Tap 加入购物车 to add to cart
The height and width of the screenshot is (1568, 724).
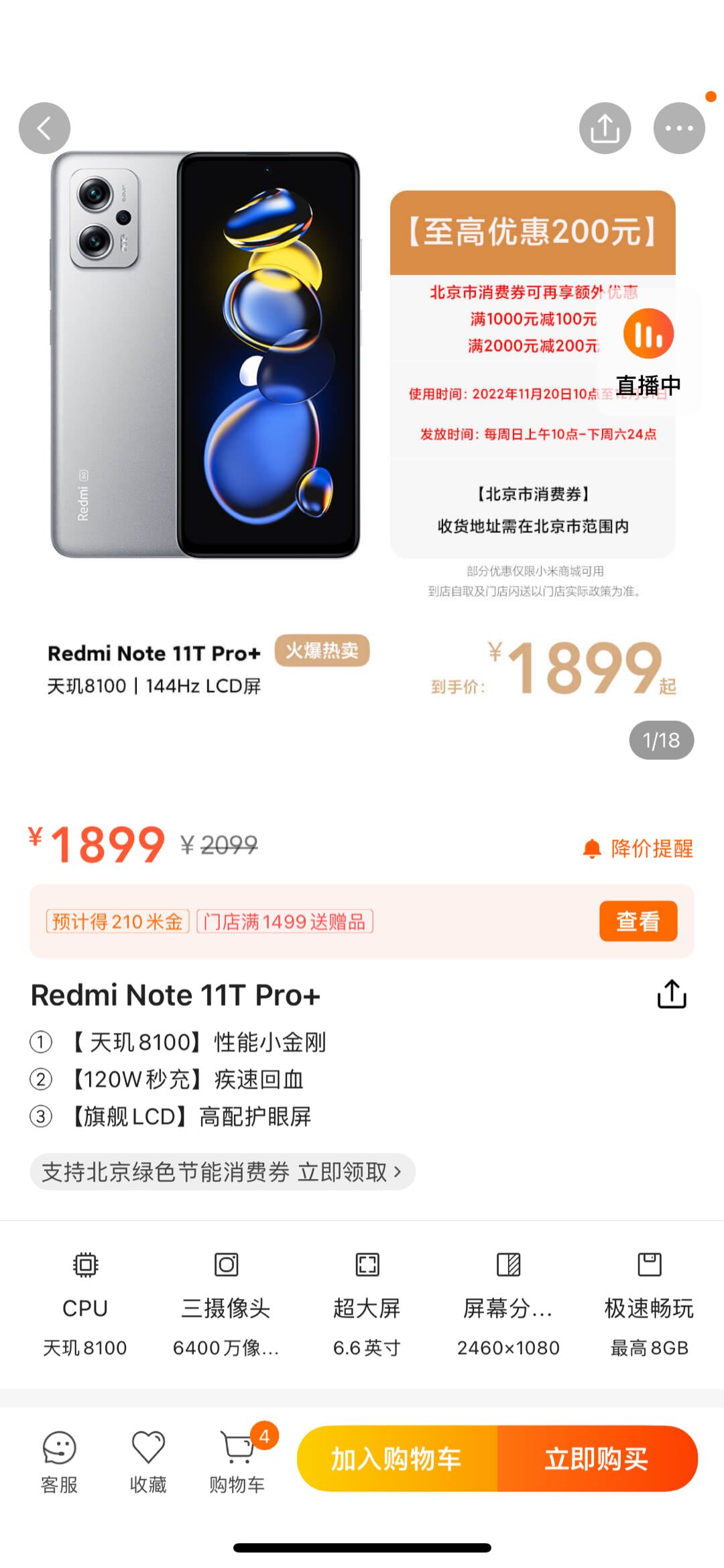tap(397, 1459)
